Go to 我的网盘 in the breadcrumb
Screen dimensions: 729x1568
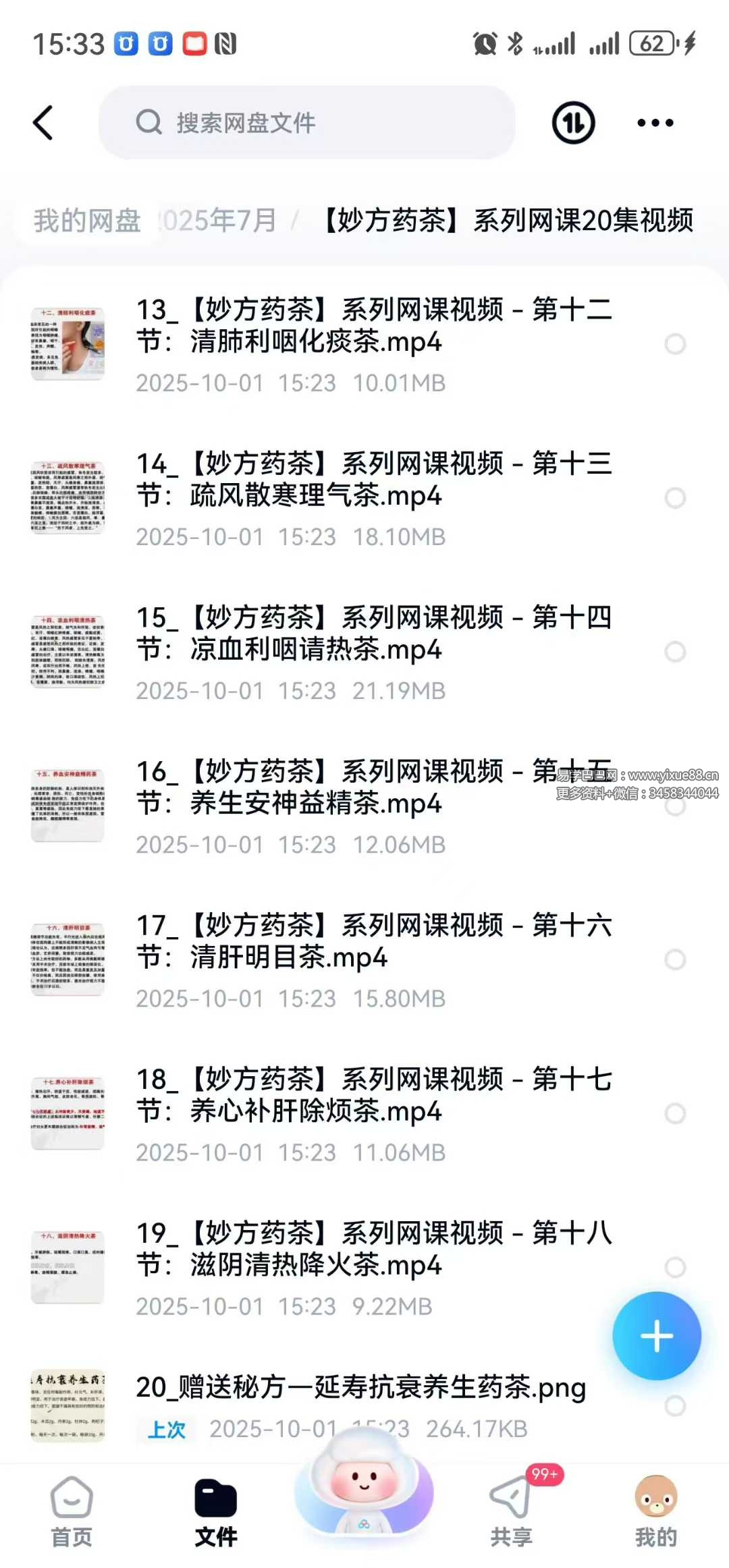[87, 221]
